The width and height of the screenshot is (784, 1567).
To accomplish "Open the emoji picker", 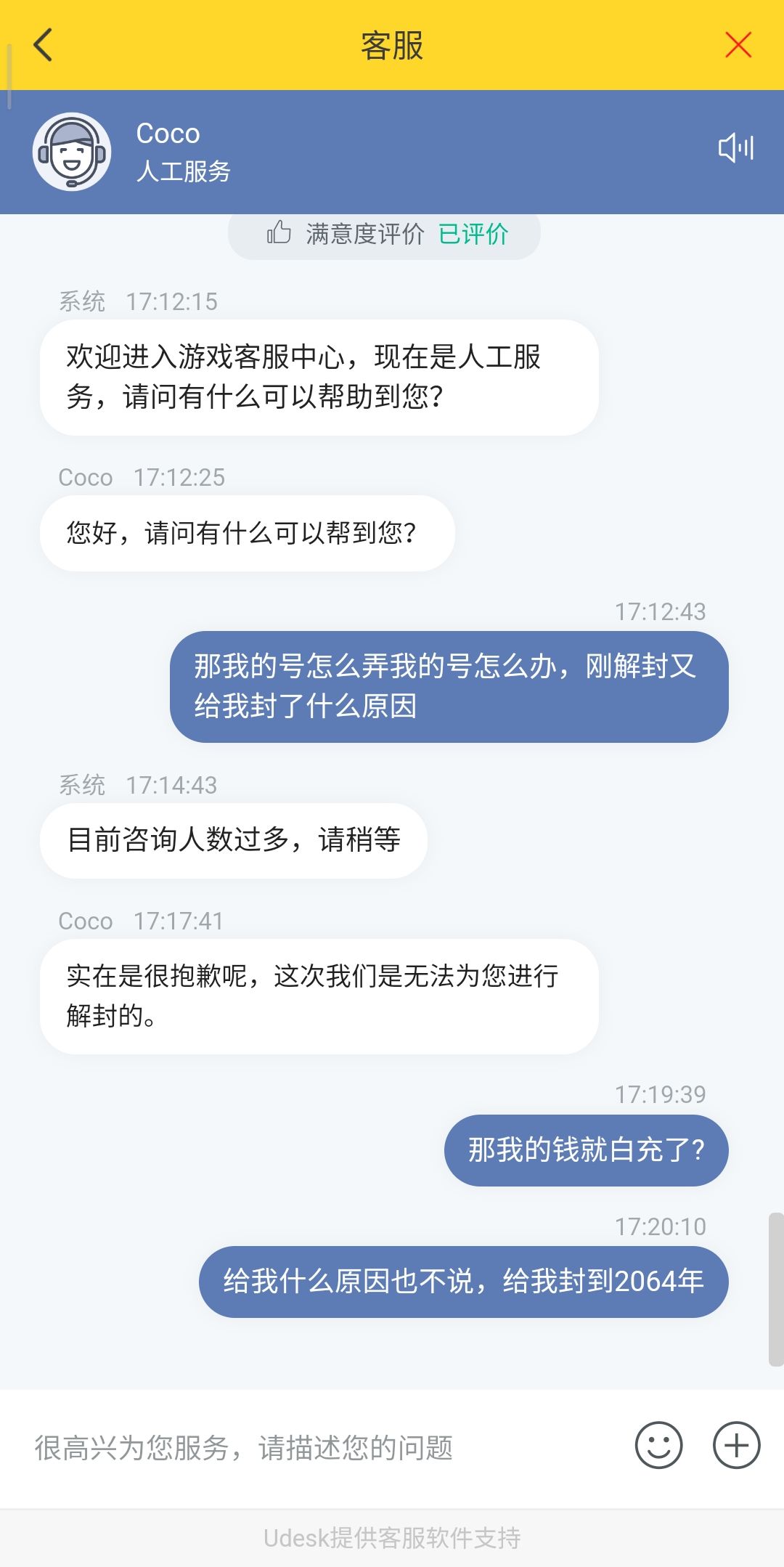I will [x=658, y=1445].
